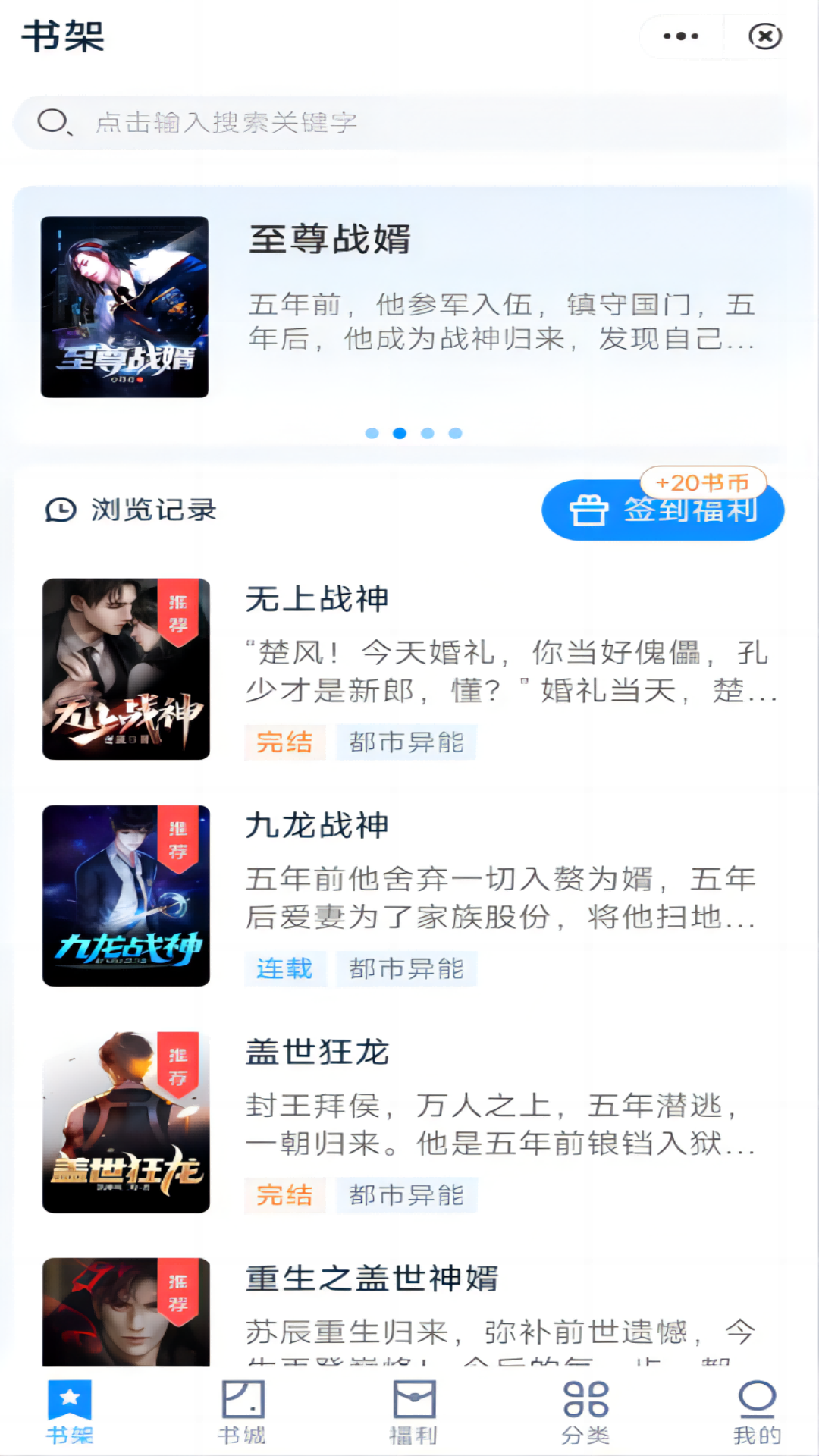Select the 都市异能 tag under 盖世狂龙
Image resolution: width=819 pixels, height=1456 pixels.
click(406, 1195)
